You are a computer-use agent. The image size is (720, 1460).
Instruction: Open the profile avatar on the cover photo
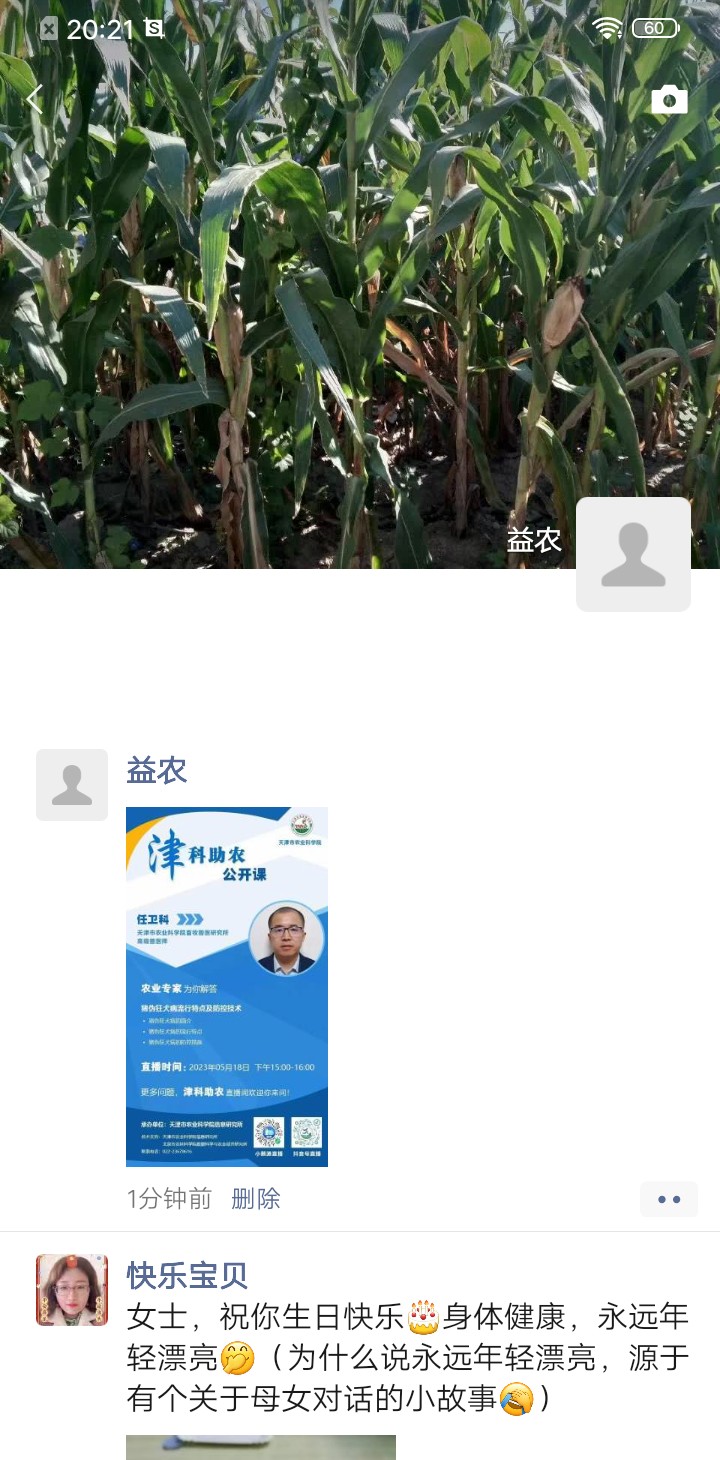pos(633,554)
